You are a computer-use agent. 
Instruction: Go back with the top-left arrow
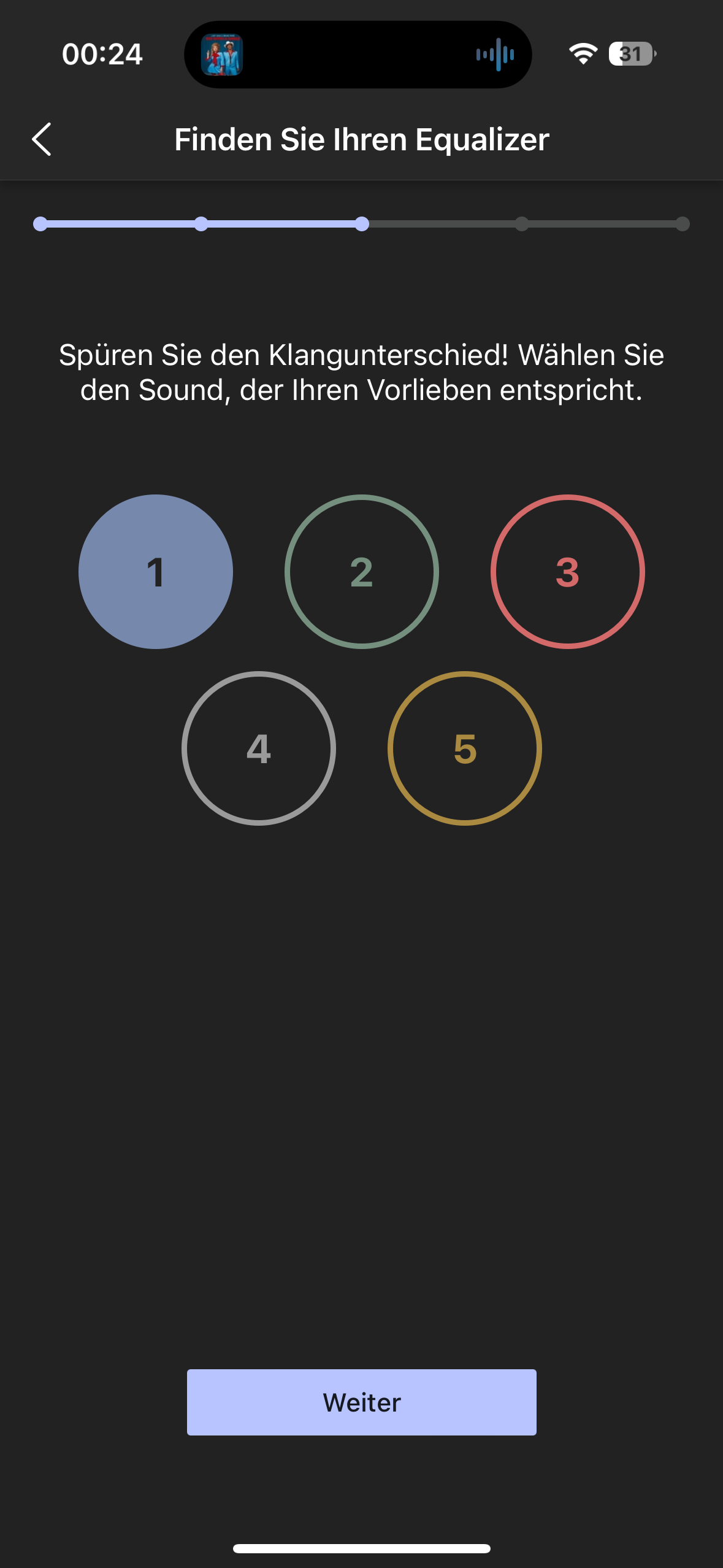tap(42, 139)
